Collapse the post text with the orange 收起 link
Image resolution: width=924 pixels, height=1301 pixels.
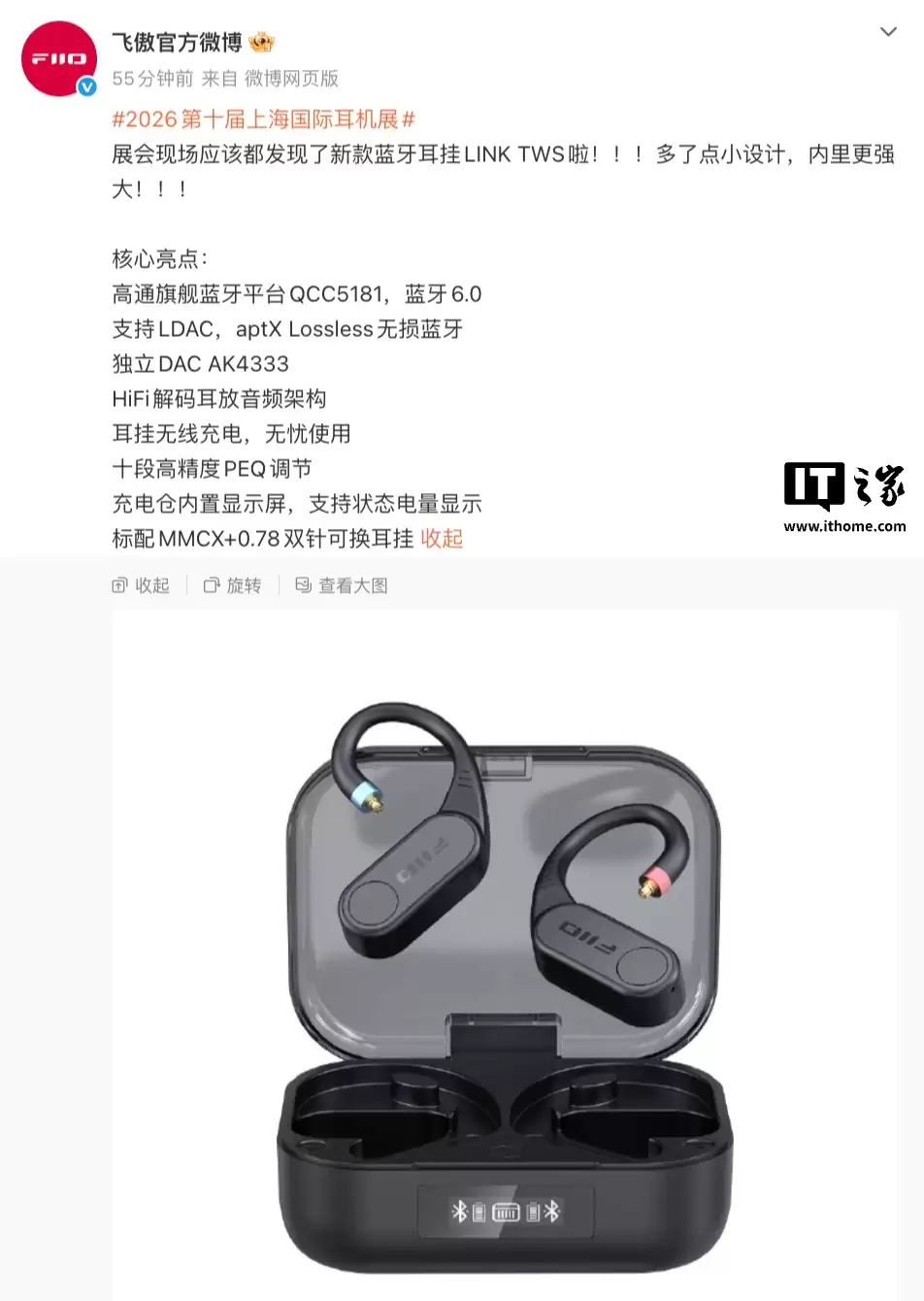(x=443, y=538)
